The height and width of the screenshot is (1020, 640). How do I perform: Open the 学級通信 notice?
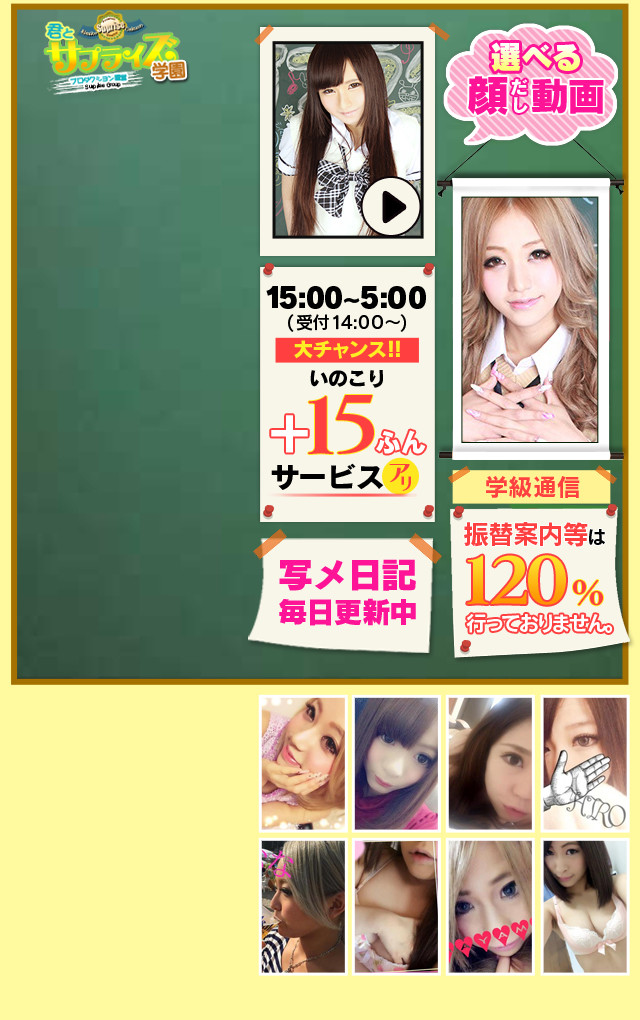tap(532, 487)
